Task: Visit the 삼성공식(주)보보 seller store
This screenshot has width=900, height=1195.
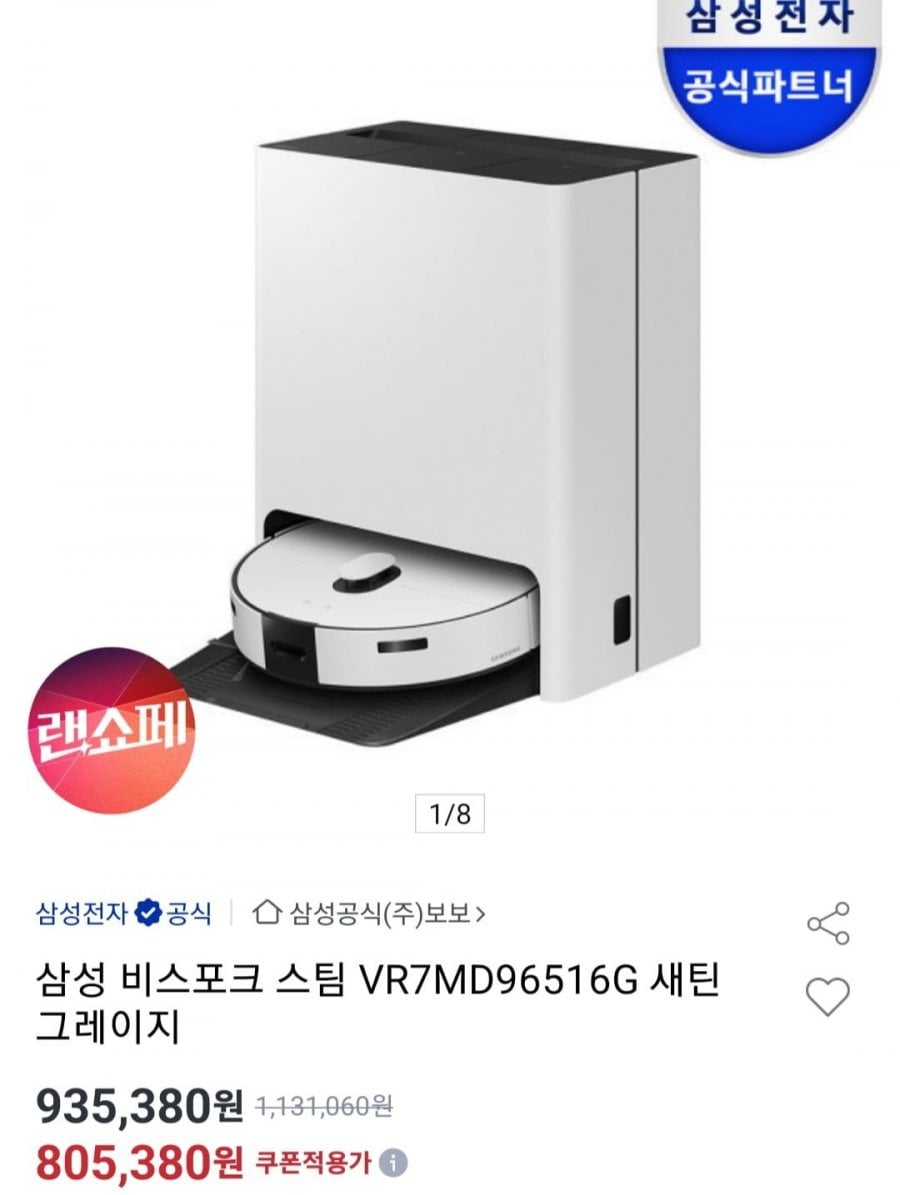Action: point(371,912)
